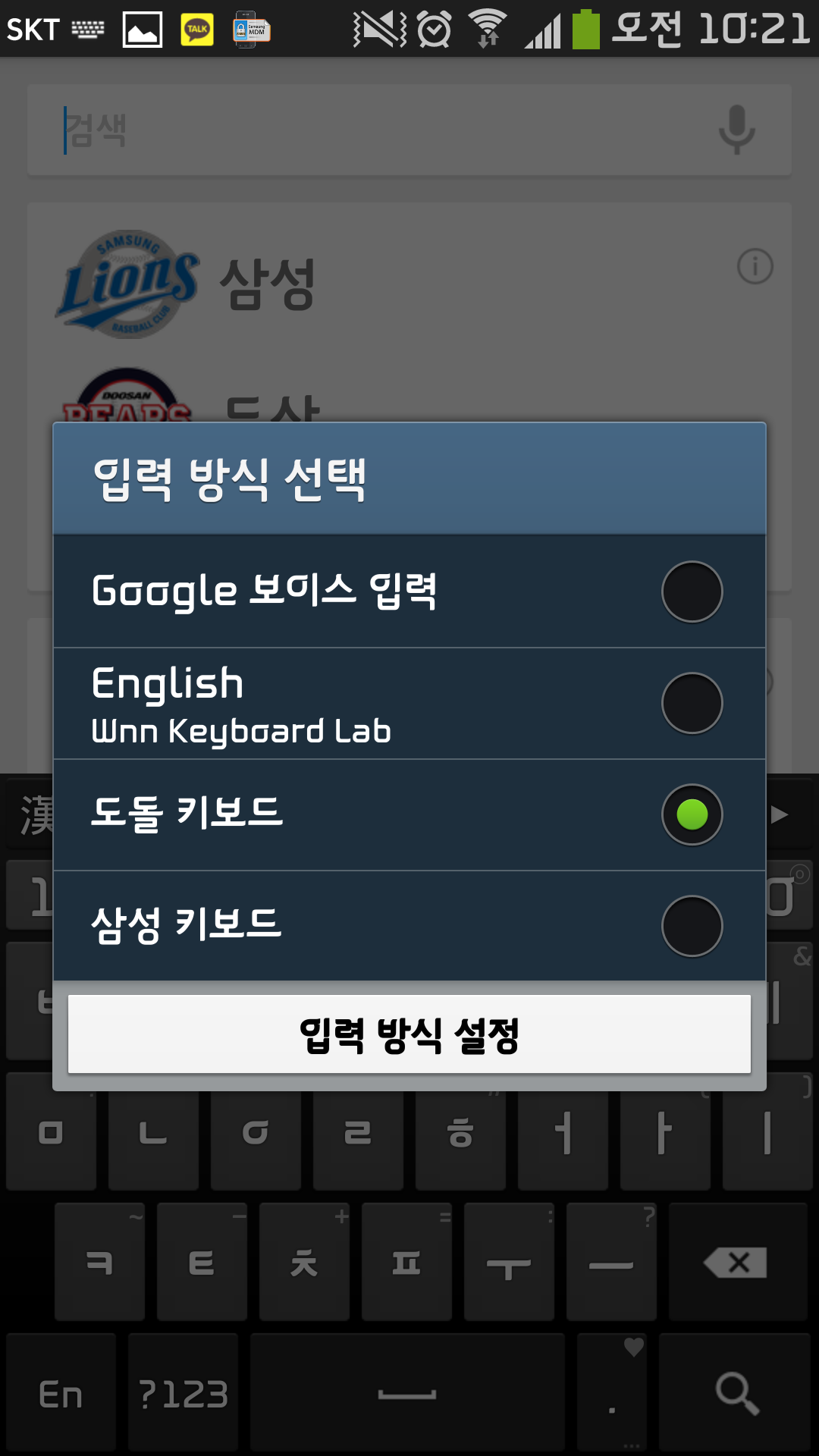This screenshot has width=819, height=1456.
Task: Select Google 보이스 입력 input method
Action: point(409,591)
